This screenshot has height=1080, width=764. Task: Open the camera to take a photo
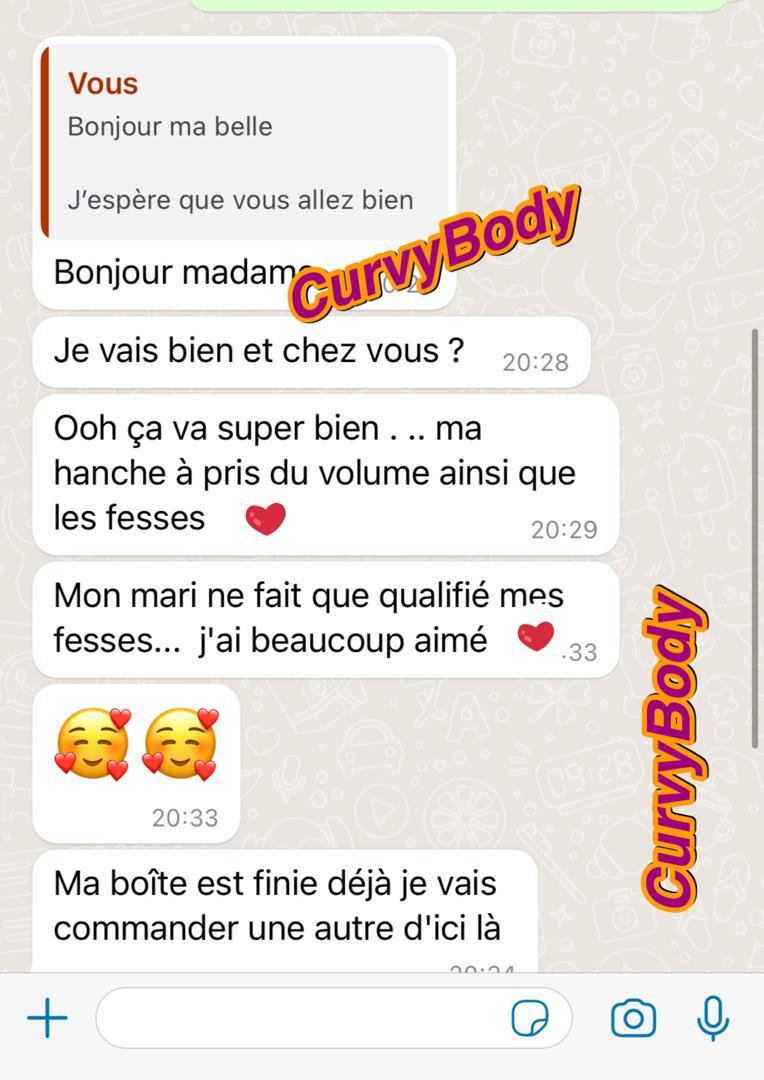[x=633, y=1019]
